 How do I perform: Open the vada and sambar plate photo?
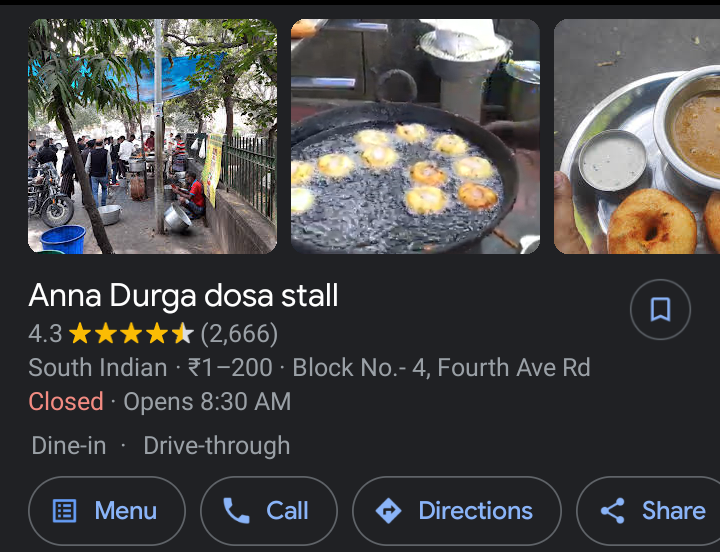pos(637,136)
